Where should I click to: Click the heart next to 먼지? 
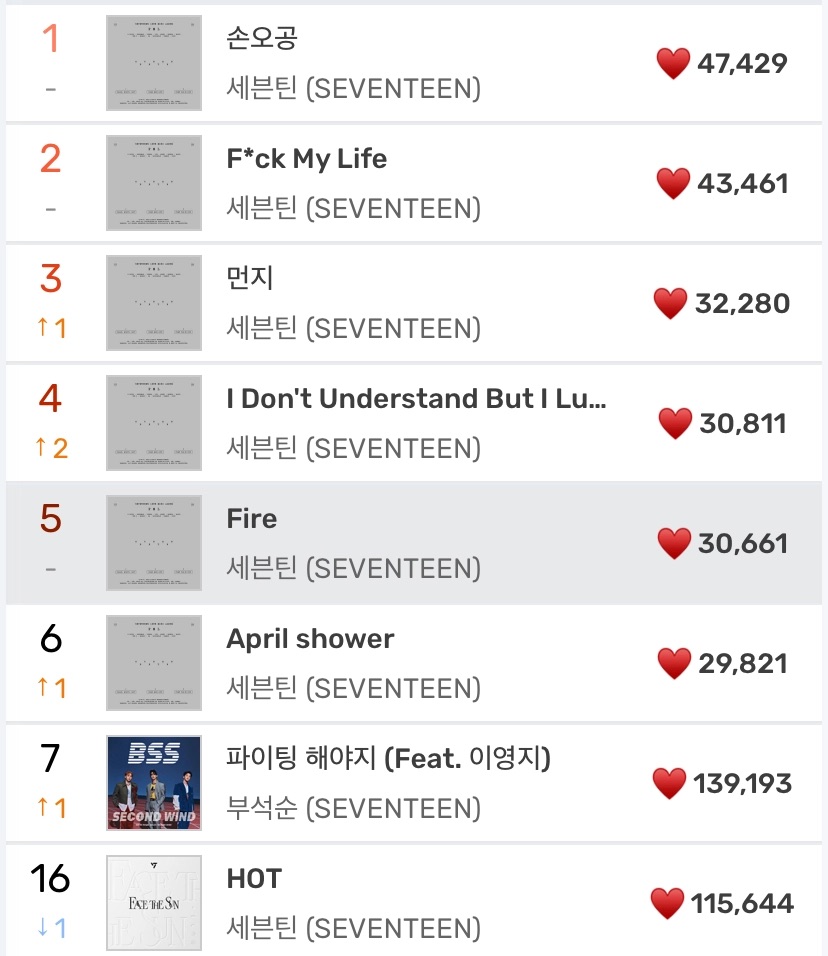pyautogui.click(x=674, y=302)
